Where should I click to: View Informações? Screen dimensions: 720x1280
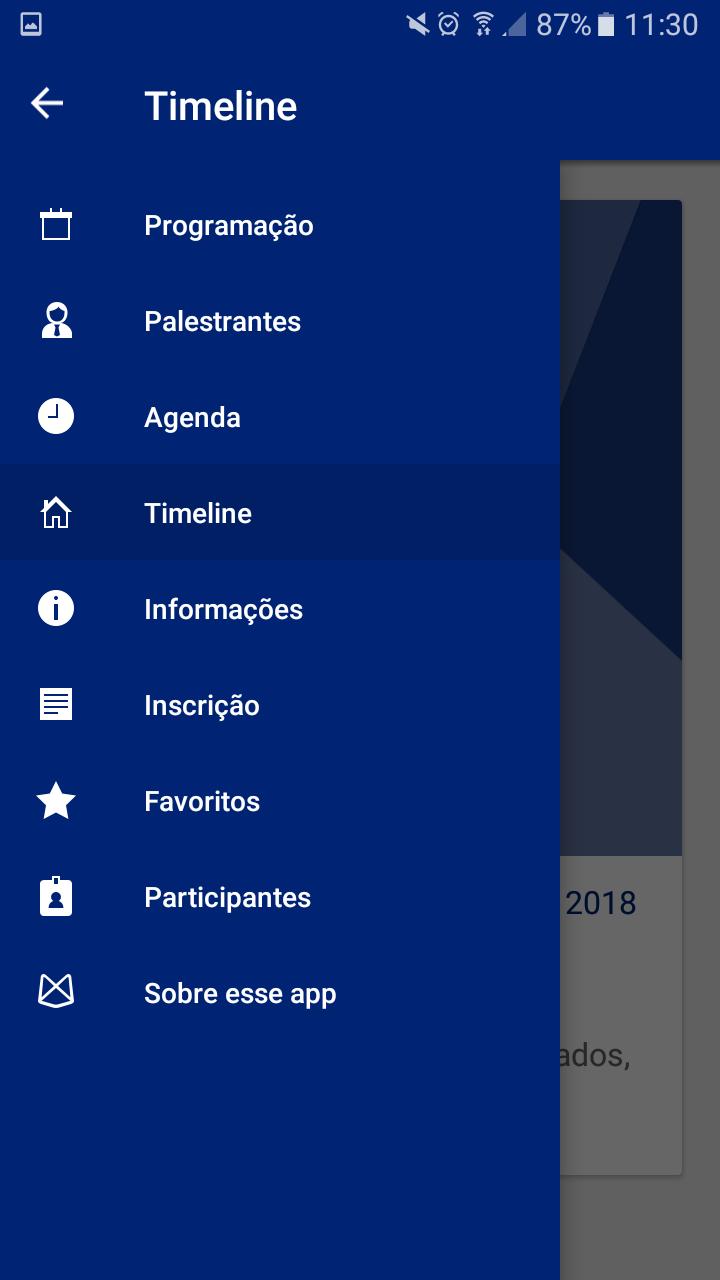pyautogui.click(x=223, y=609)
